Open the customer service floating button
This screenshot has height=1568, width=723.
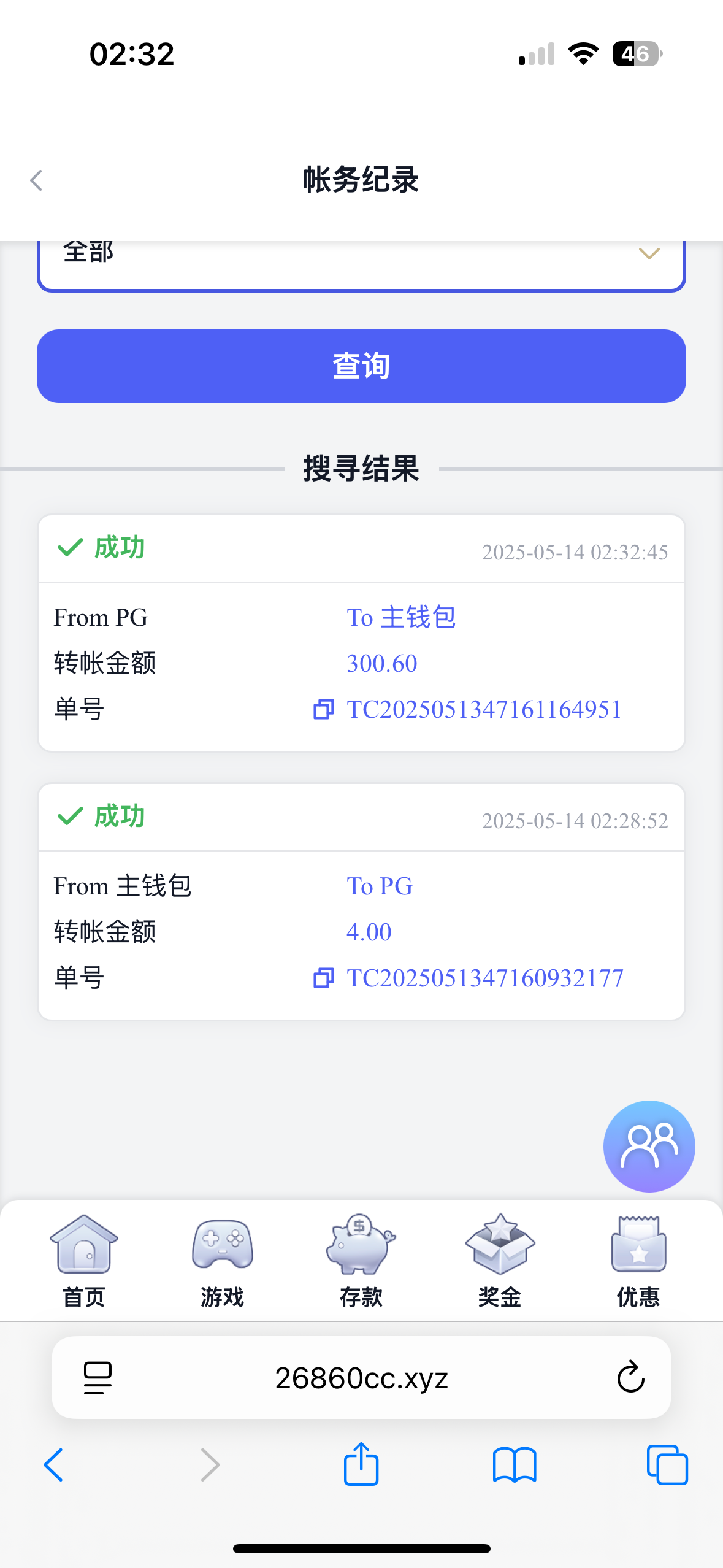coord(649,1146)
